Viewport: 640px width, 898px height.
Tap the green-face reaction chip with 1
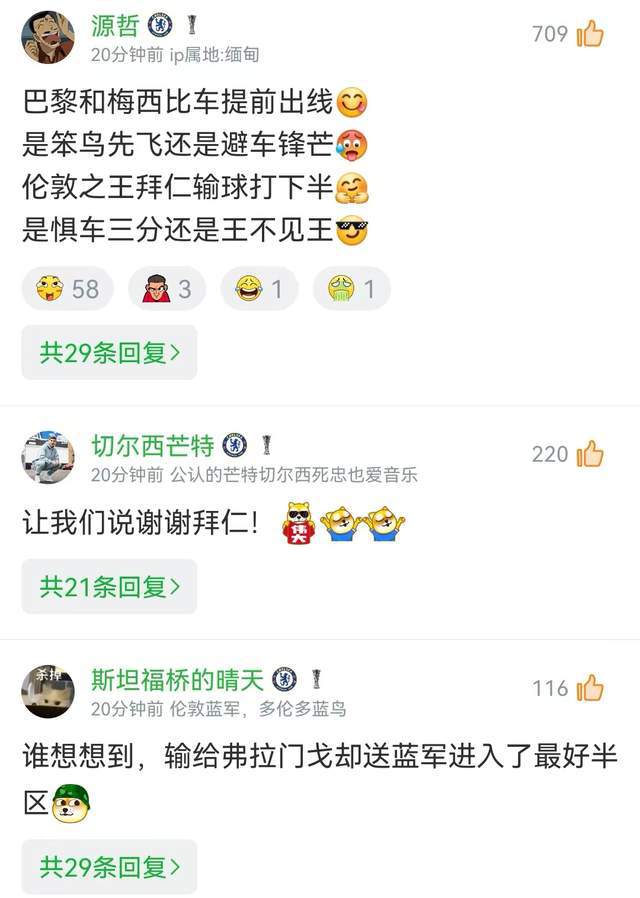[x=351, y=289]
